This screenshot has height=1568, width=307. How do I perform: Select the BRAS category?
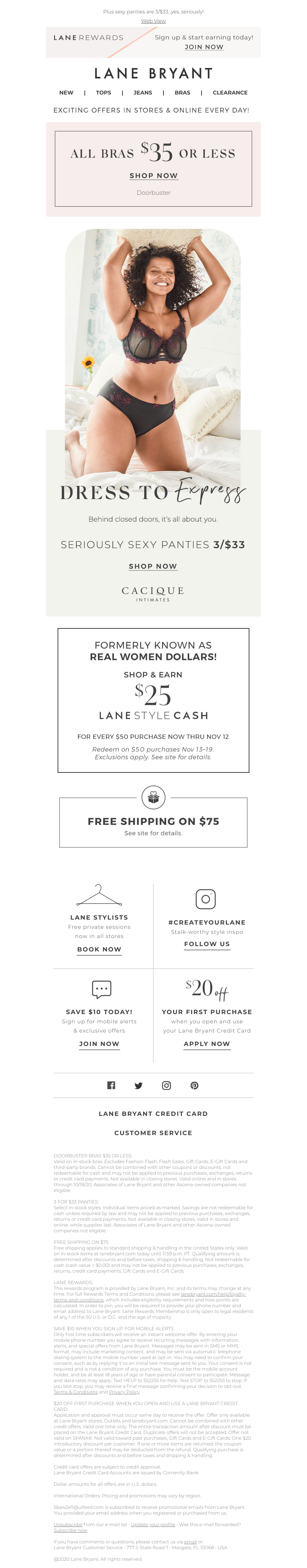tap(182, 93)
